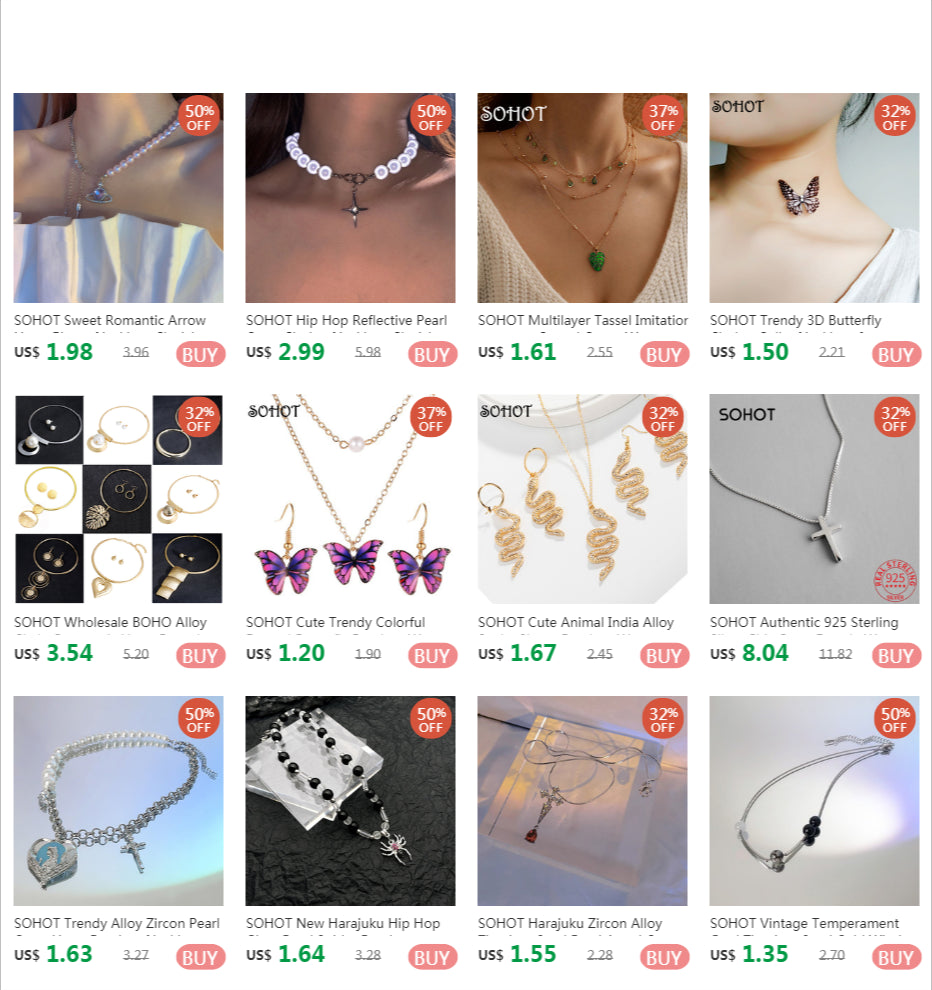Screen dimensions: 932x990
Task: Open the Cute Animal India Alloy snake set
Action: click(x=582, y=499)
